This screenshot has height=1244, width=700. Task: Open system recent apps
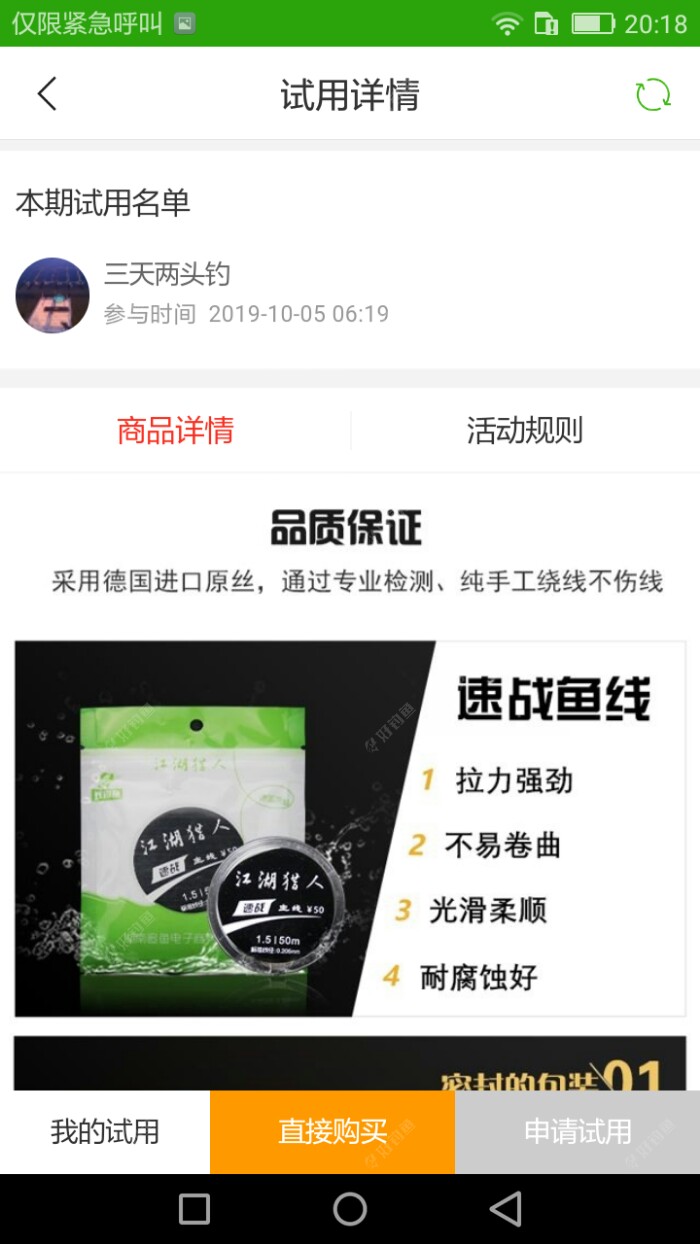194,1209
